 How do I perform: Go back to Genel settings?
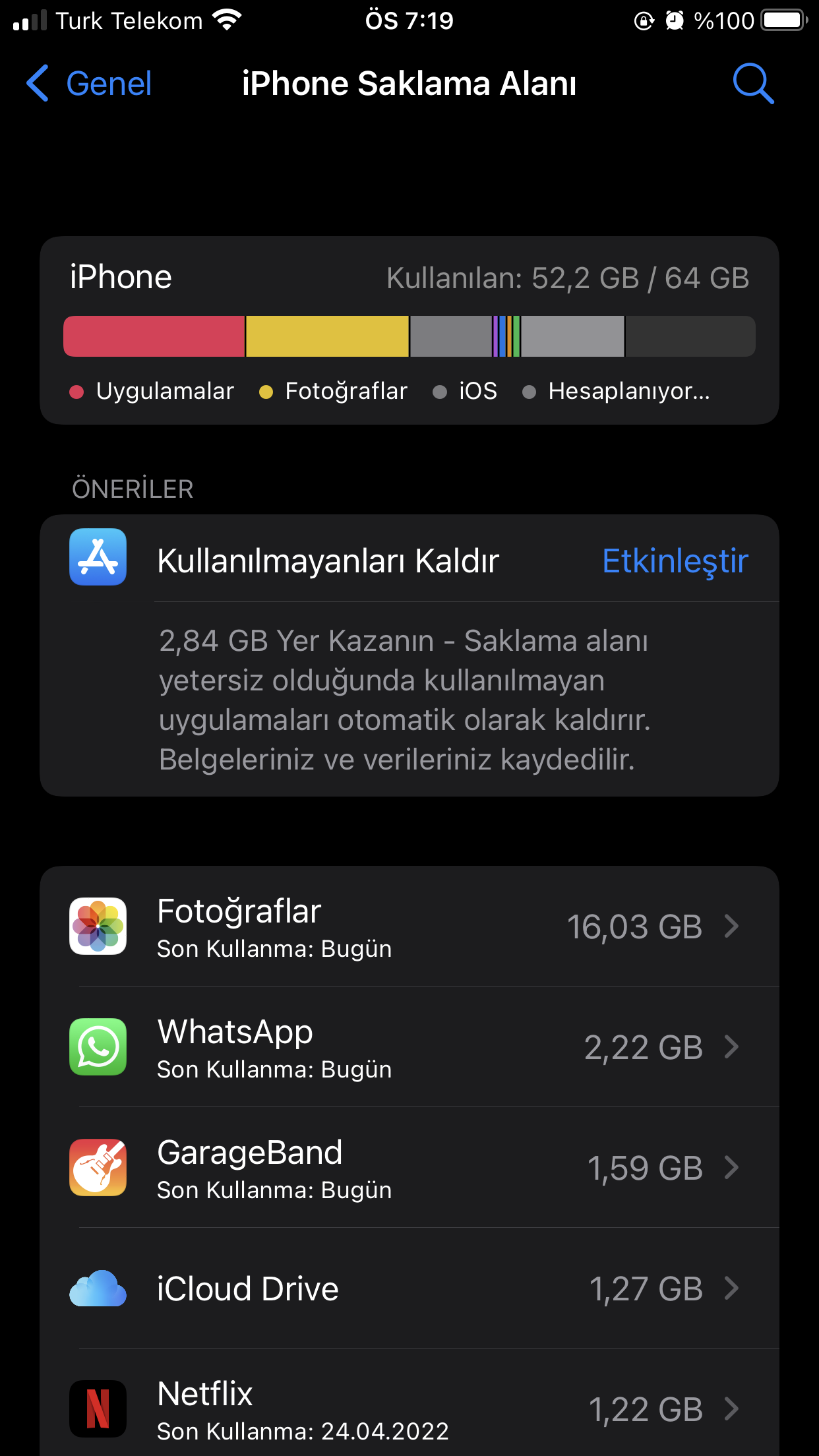(89, 84)
